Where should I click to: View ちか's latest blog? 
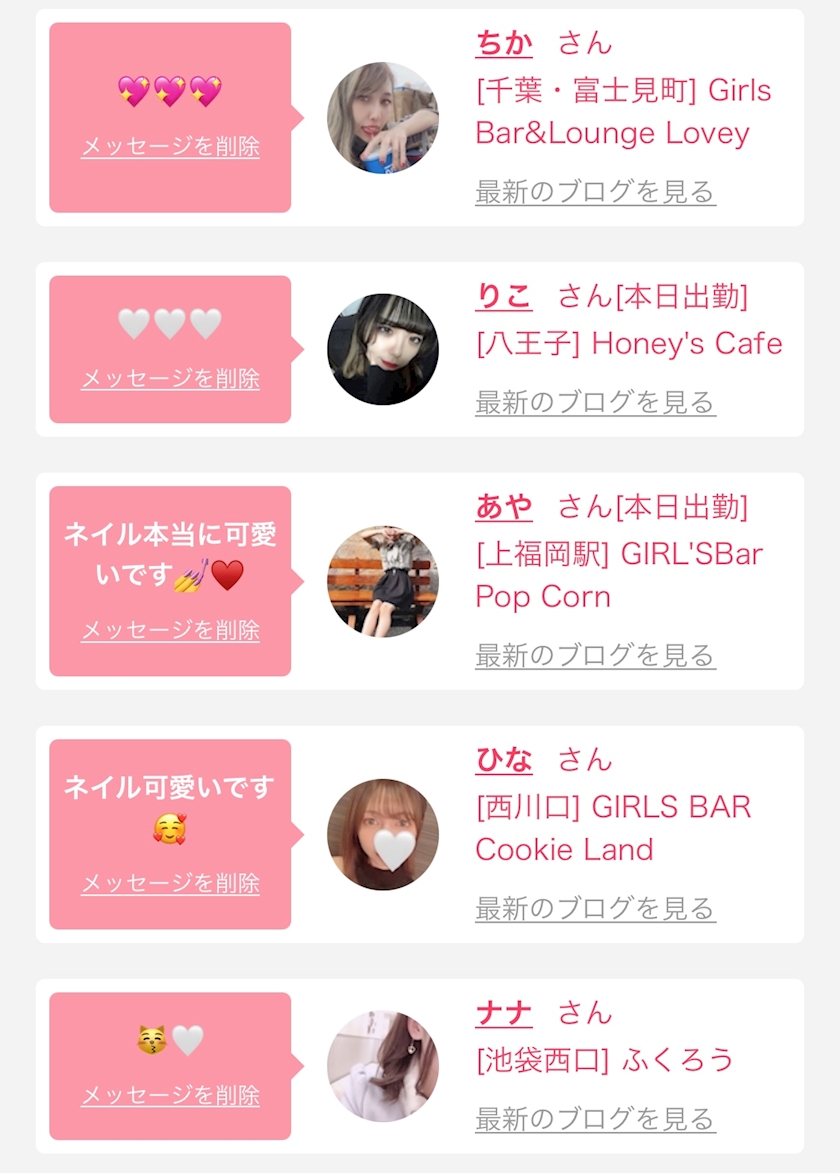[595, 192]
